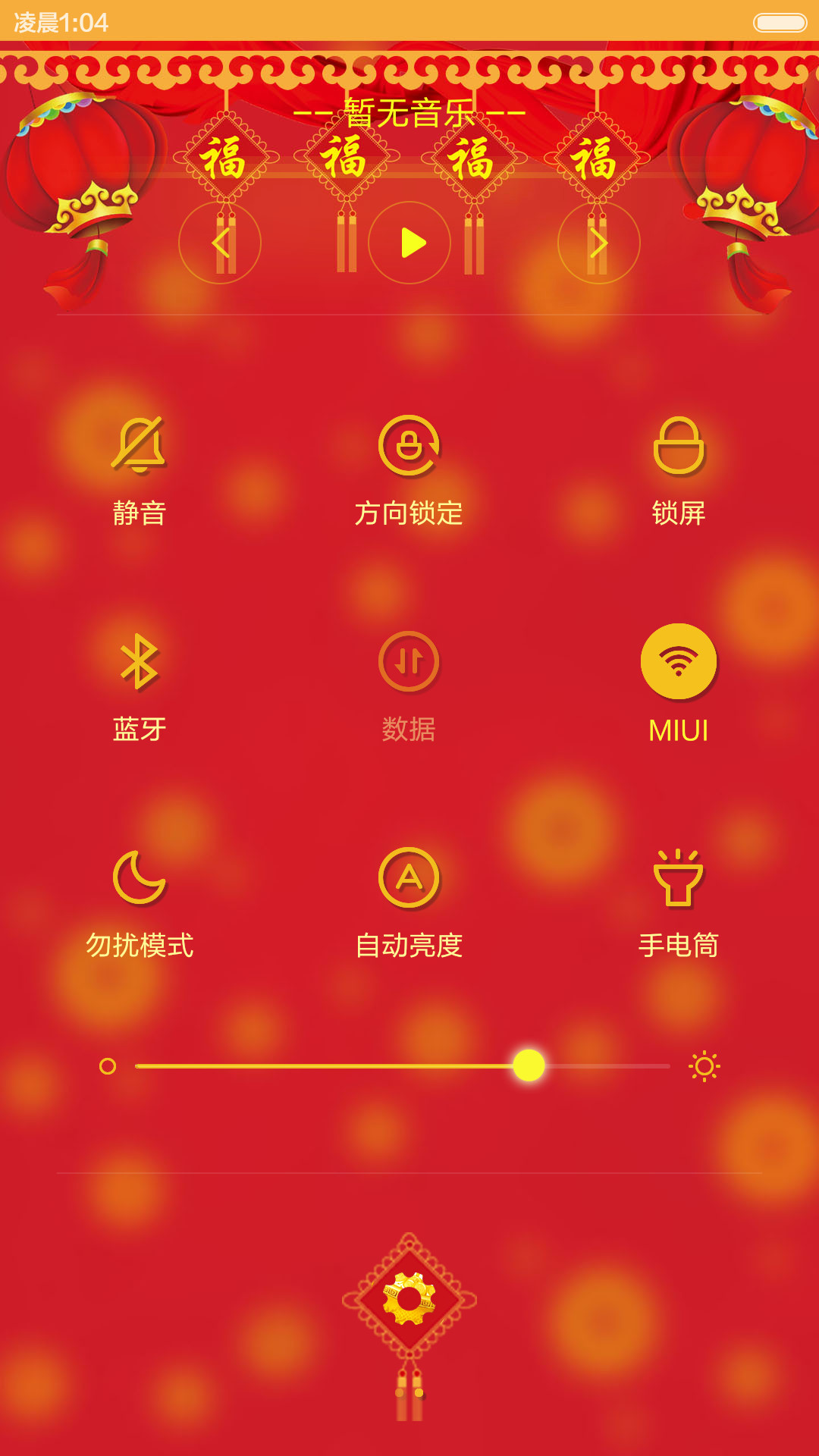
Task: Play the music track
Action: pyautogui.click(x=409, y=243)
